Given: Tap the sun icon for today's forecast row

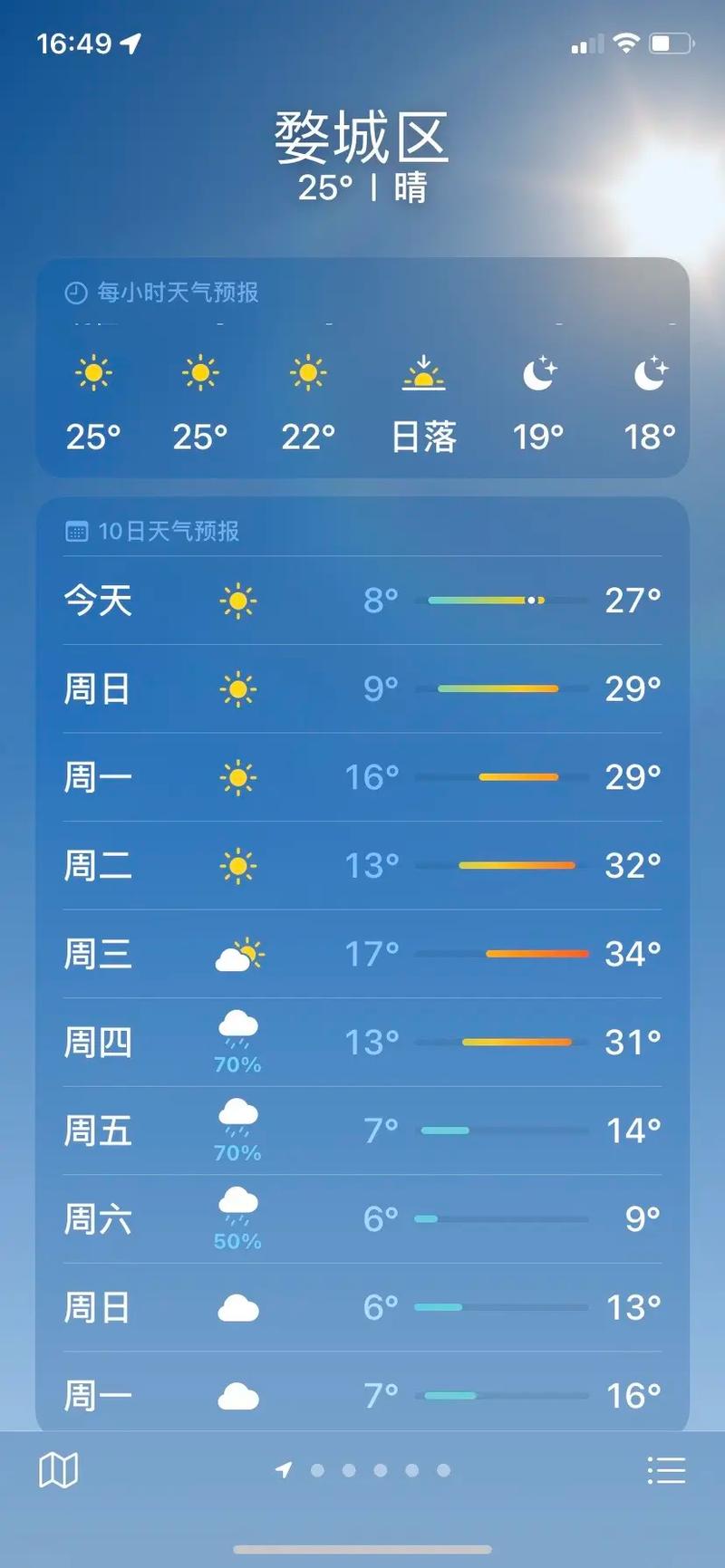Looking at the screenshot, I should click(x=238, y=600).
